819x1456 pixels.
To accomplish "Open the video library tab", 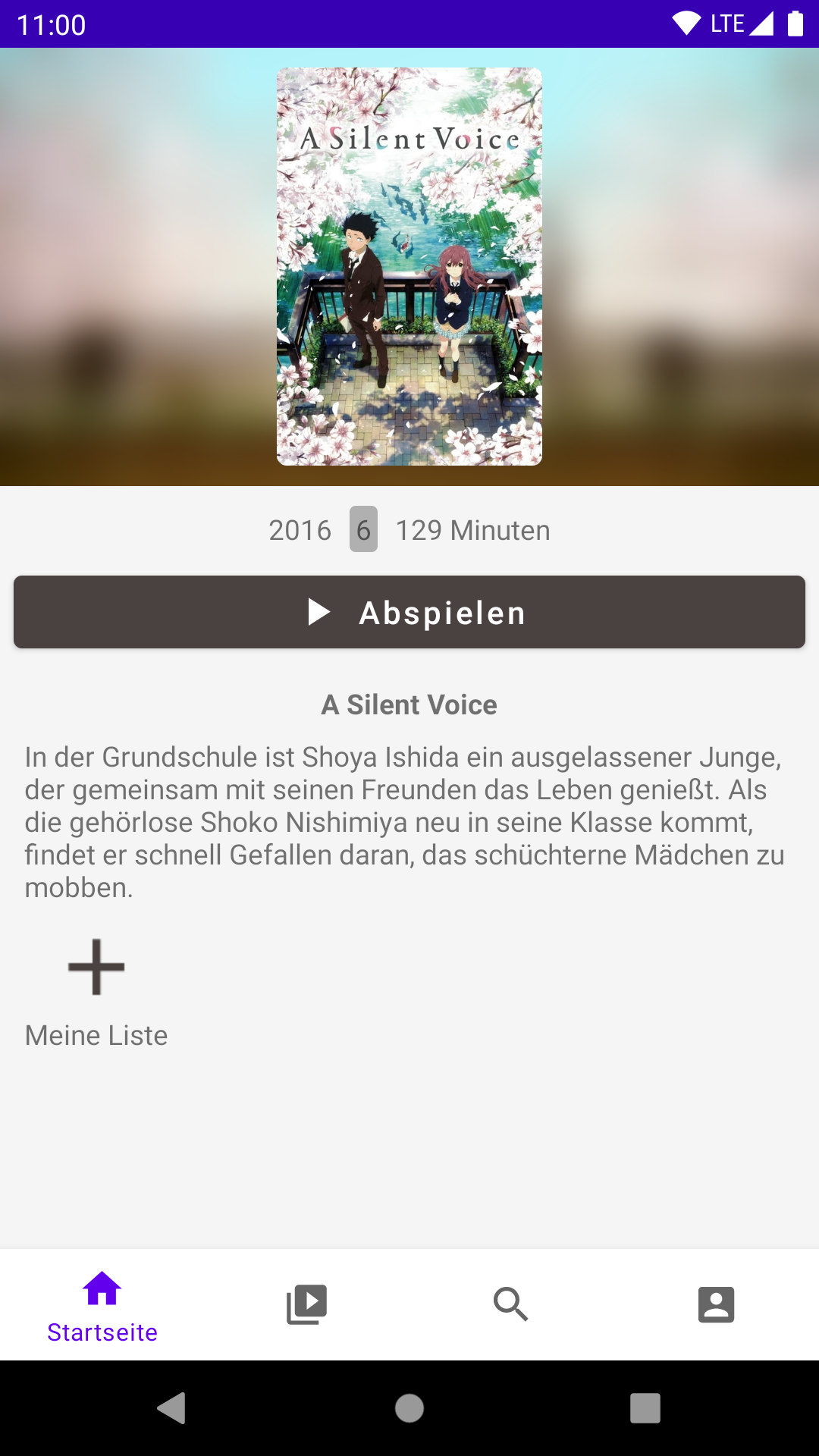I will 306,1304.
